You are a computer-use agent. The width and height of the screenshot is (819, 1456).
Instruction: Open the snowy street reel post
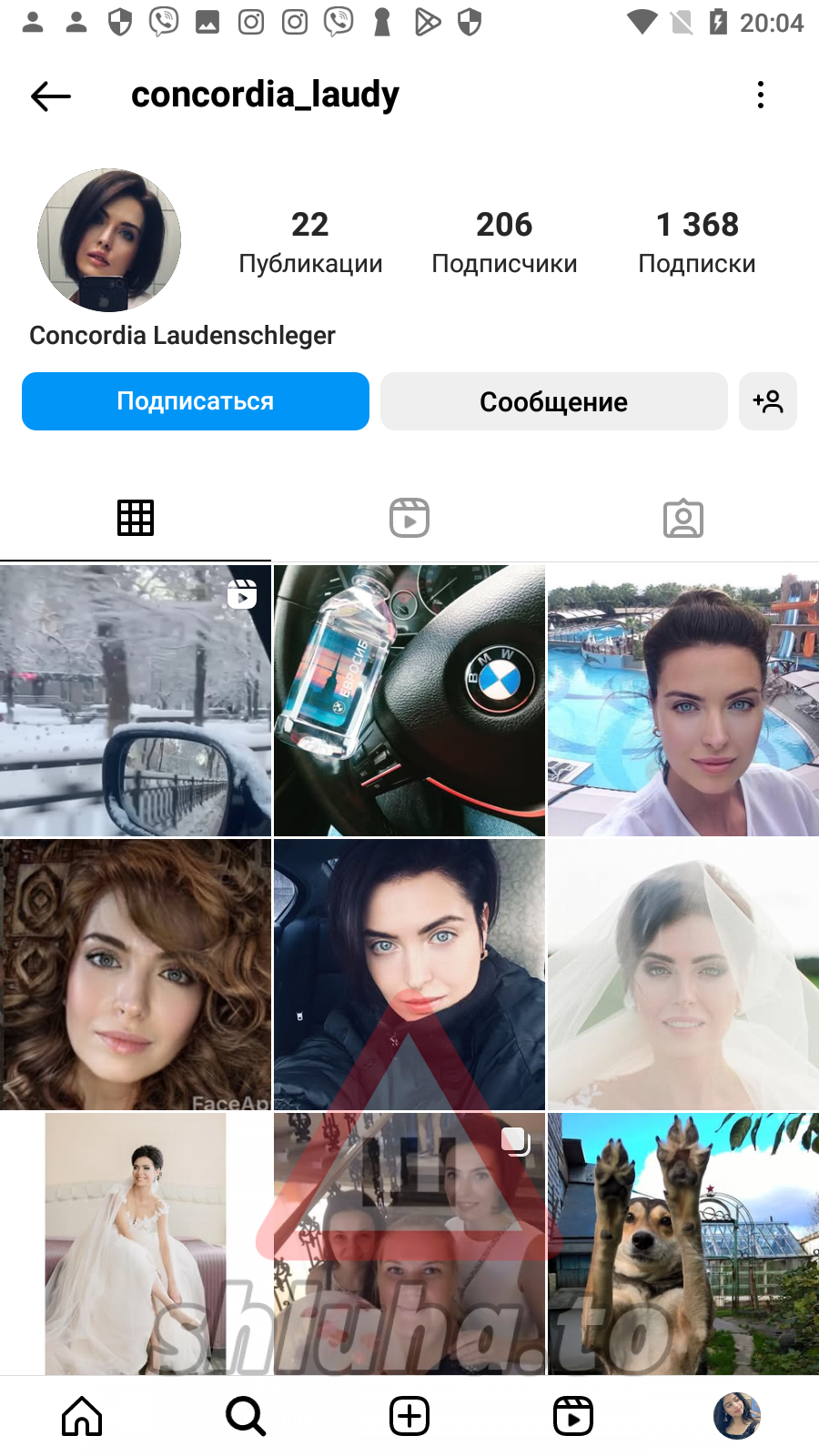[x=136, y=701]
